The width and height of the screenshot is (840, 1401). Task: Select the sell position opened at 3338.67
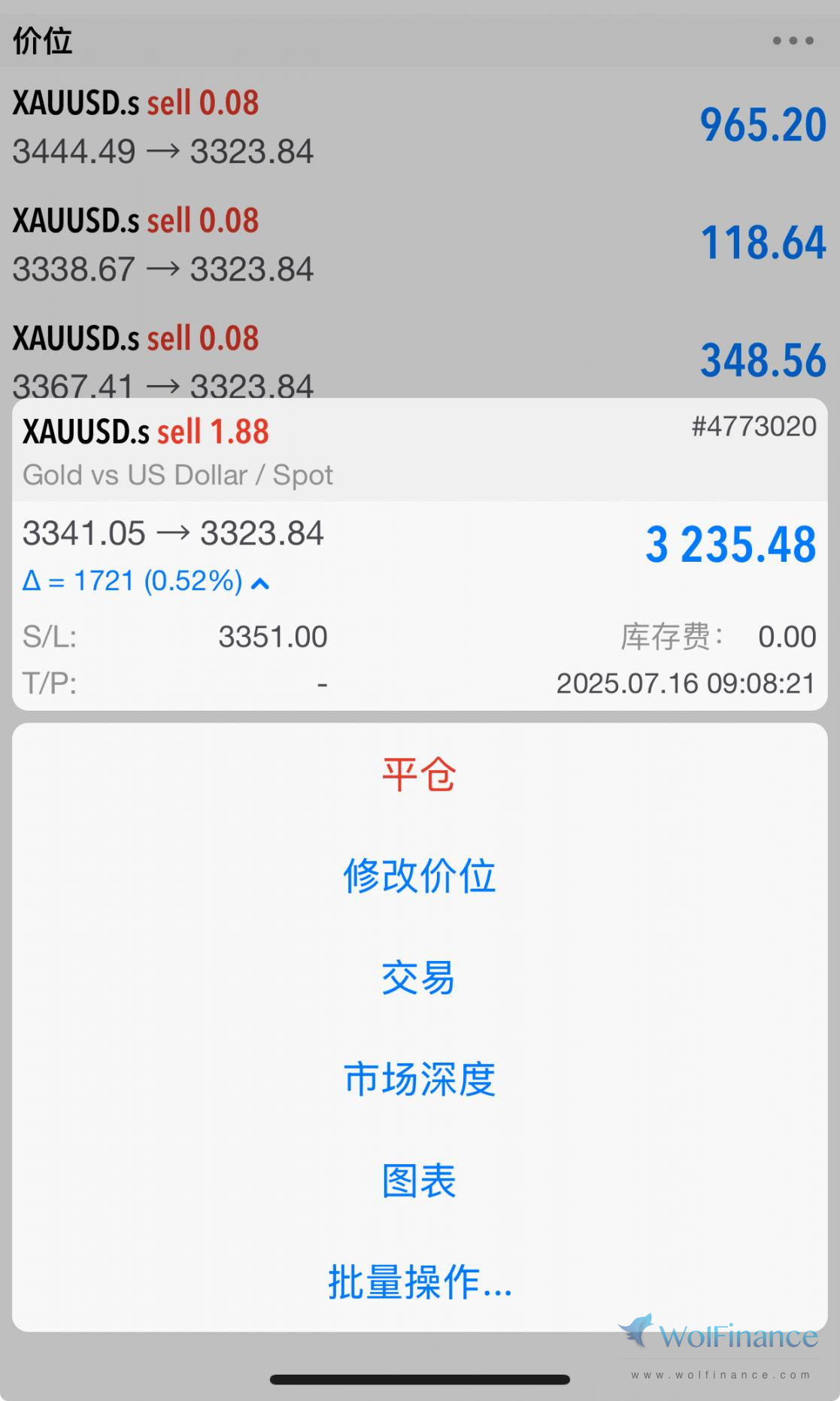click(420, 244)
